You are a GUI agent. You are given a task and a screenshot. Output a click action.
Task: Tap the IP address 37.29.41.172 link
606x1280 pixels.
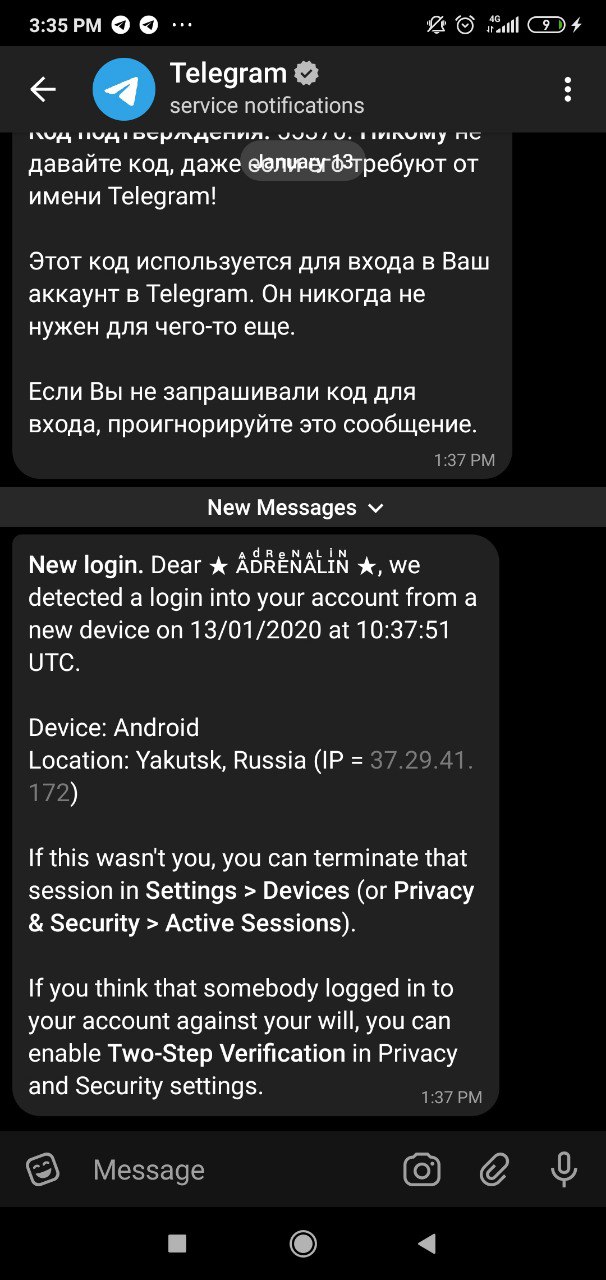[x=421, y=761]
